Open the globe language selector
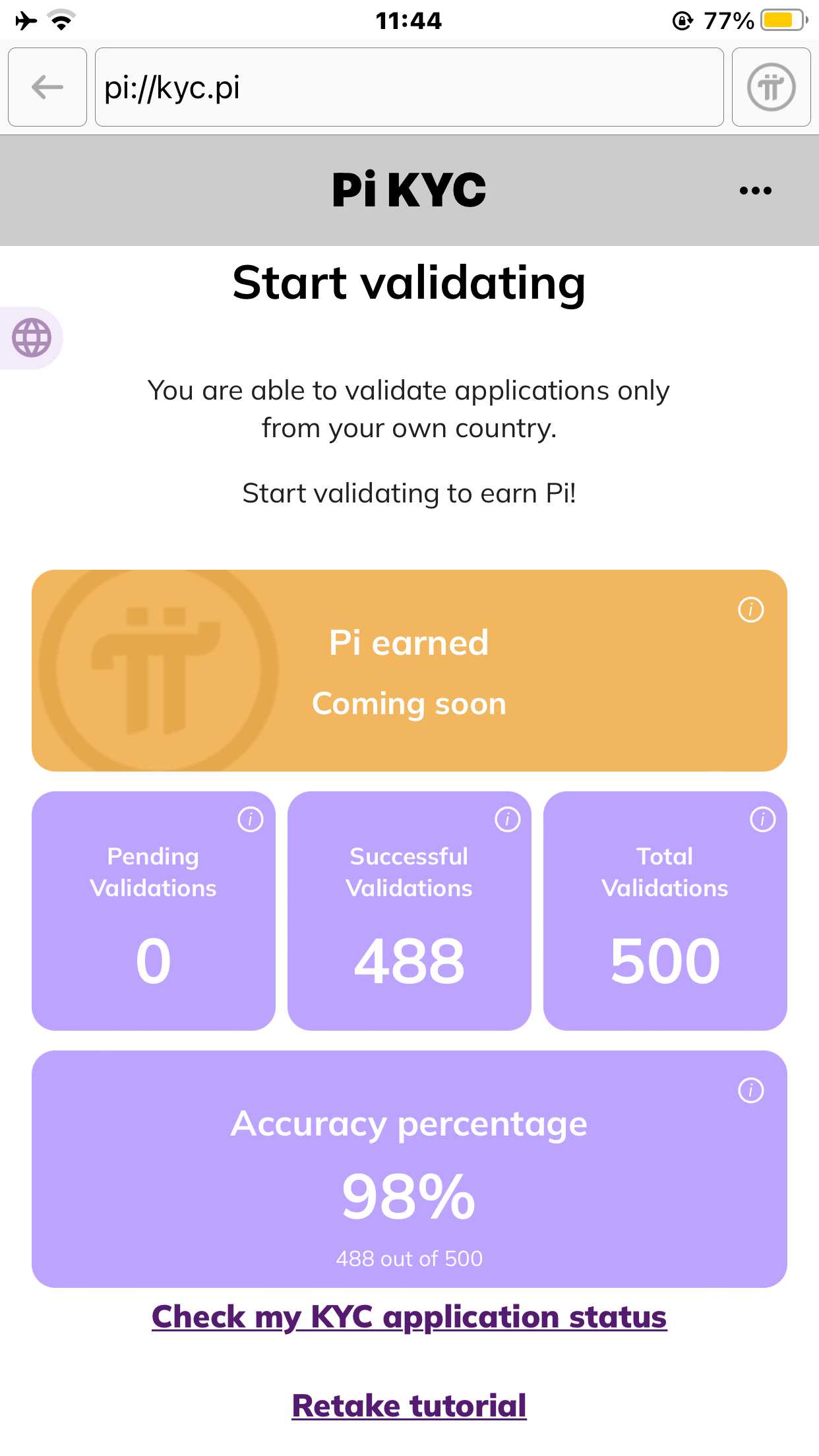819x1456 pixels. (x=31, y=338)
